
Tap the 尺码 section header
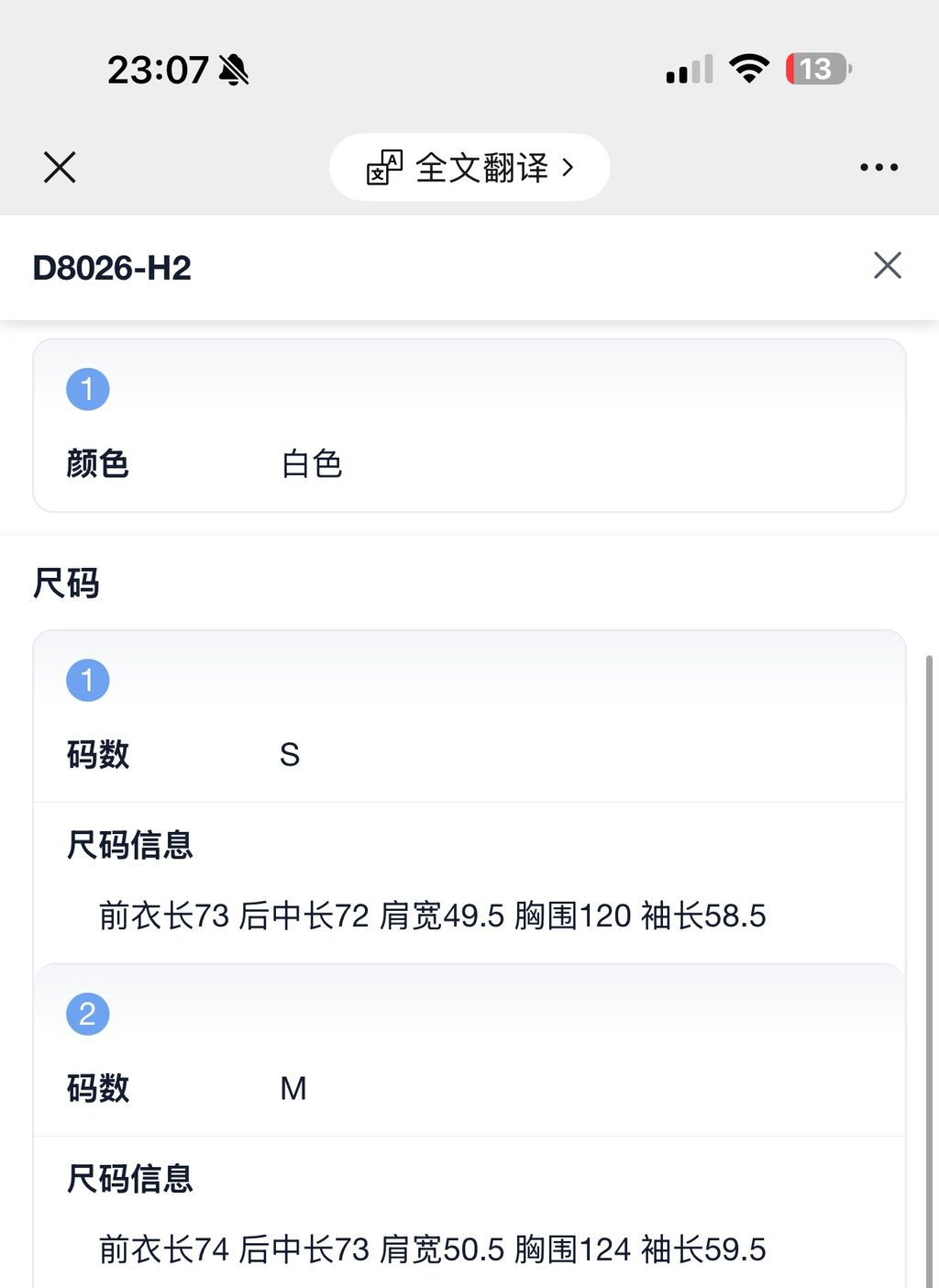point(65,583)
